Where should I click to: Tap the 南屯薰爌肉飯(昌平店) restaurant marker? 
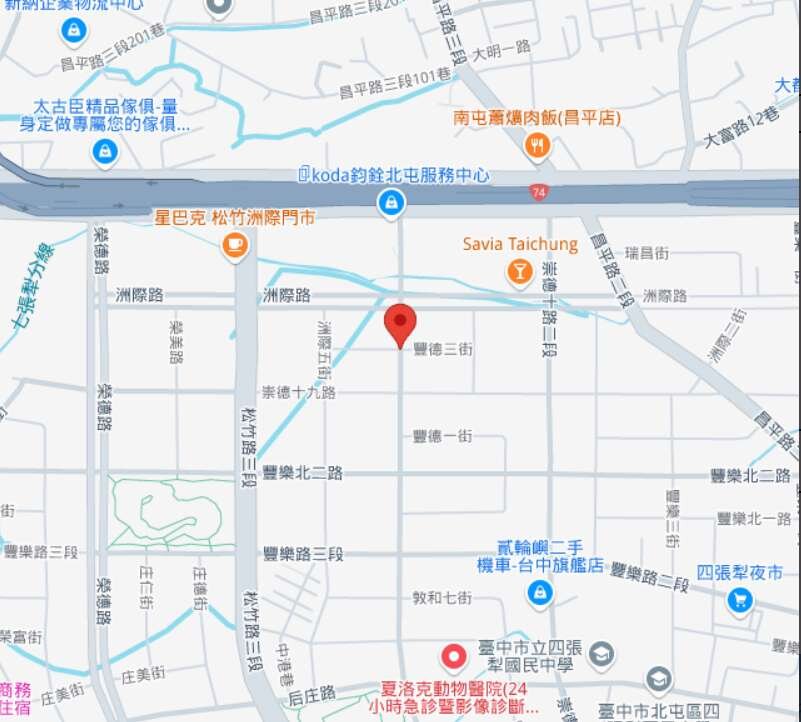pyautogui.click(x=537, y=147)
